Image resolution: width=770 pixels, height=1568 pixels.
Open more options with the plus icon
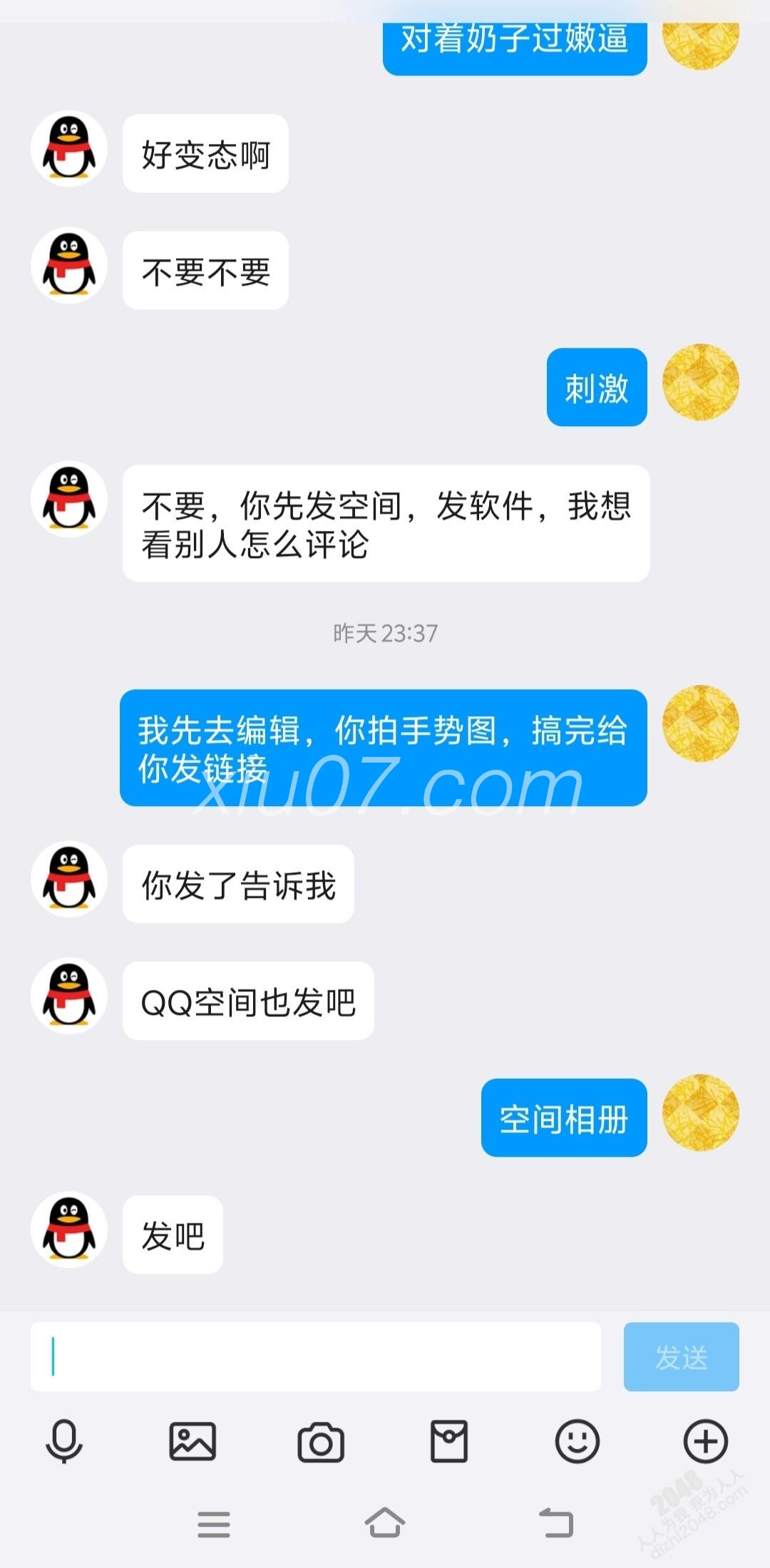(705, 1441)
